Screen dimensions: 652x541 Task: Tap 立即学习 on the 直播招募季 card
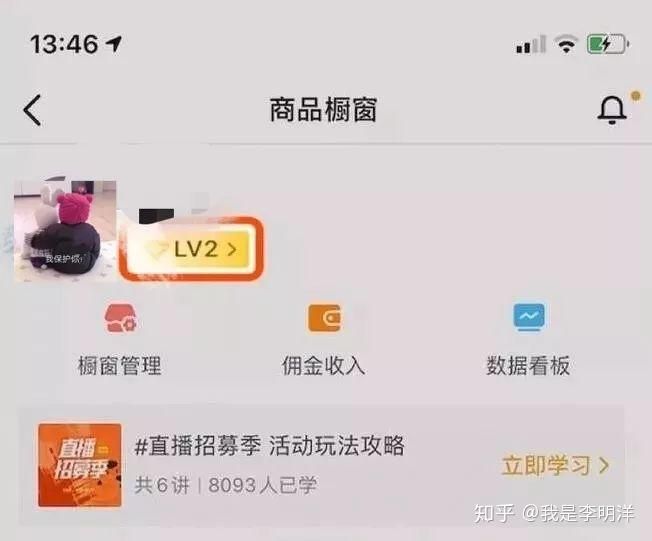click(555, 465)
